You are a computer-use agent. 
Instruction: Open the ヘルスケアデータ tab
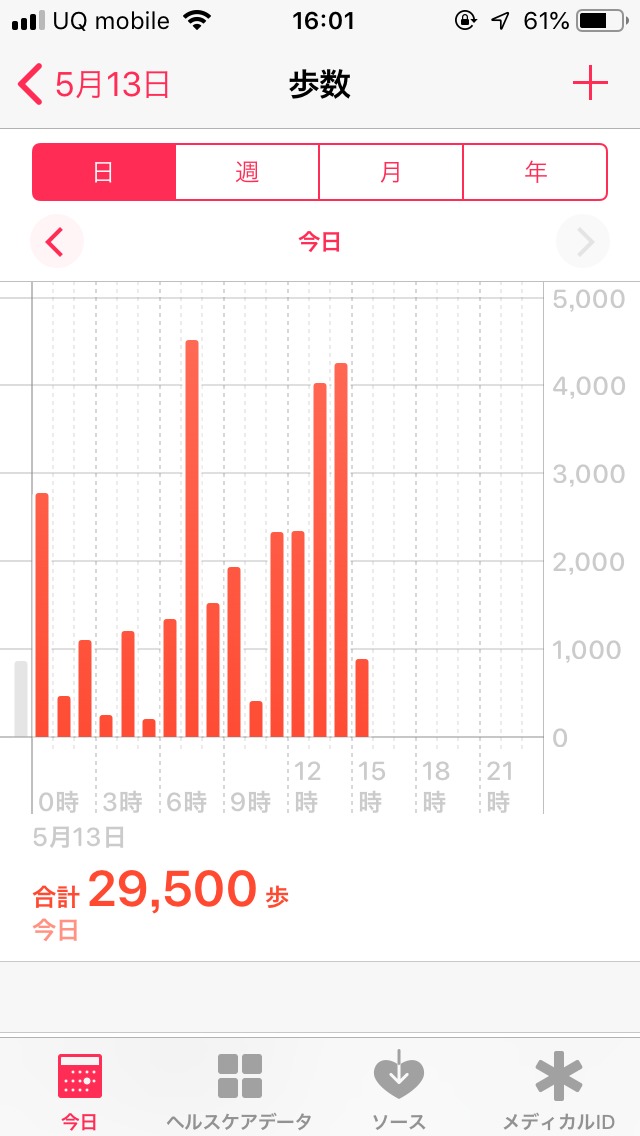pos(240,1090)
